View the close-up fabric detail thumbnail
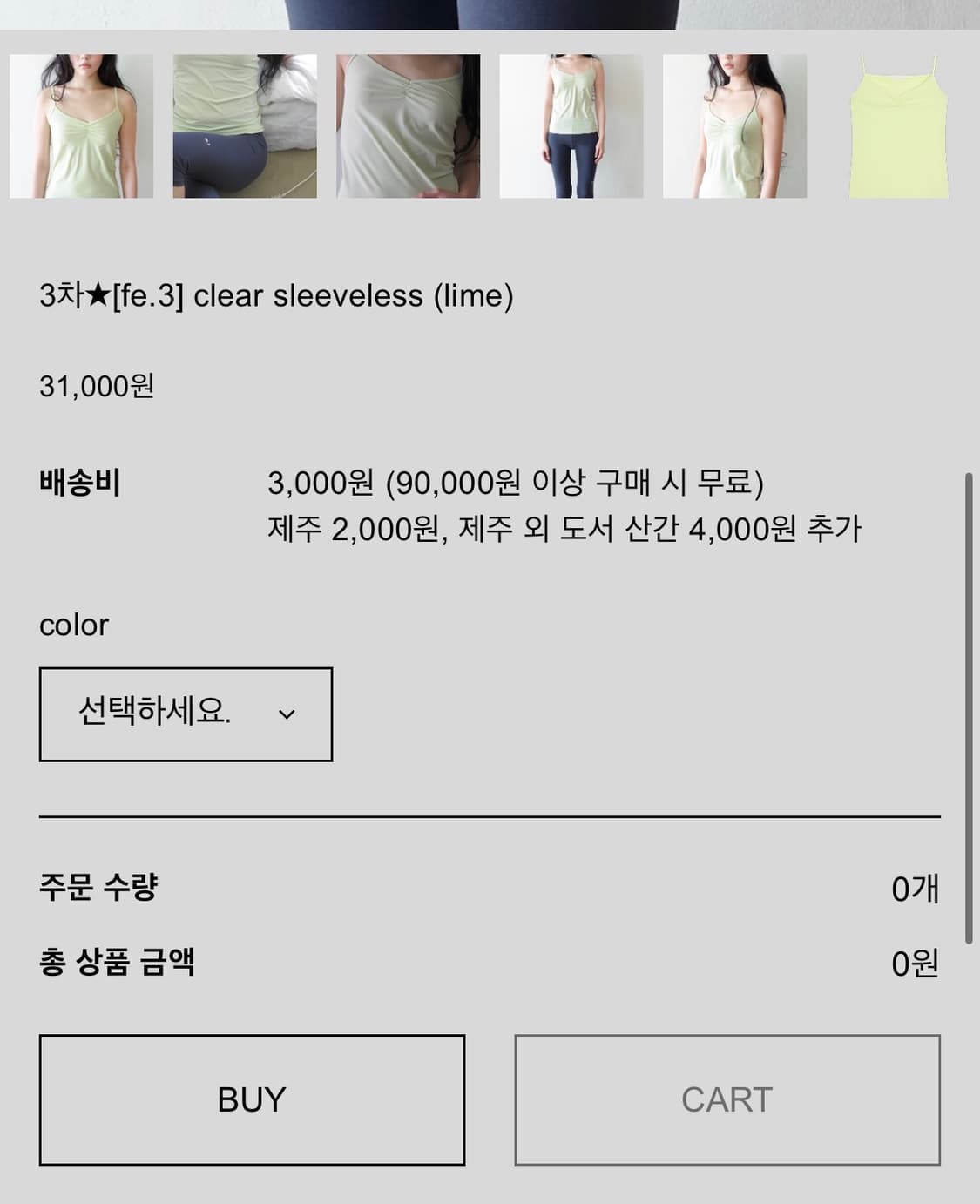 [x=406, y=125]
